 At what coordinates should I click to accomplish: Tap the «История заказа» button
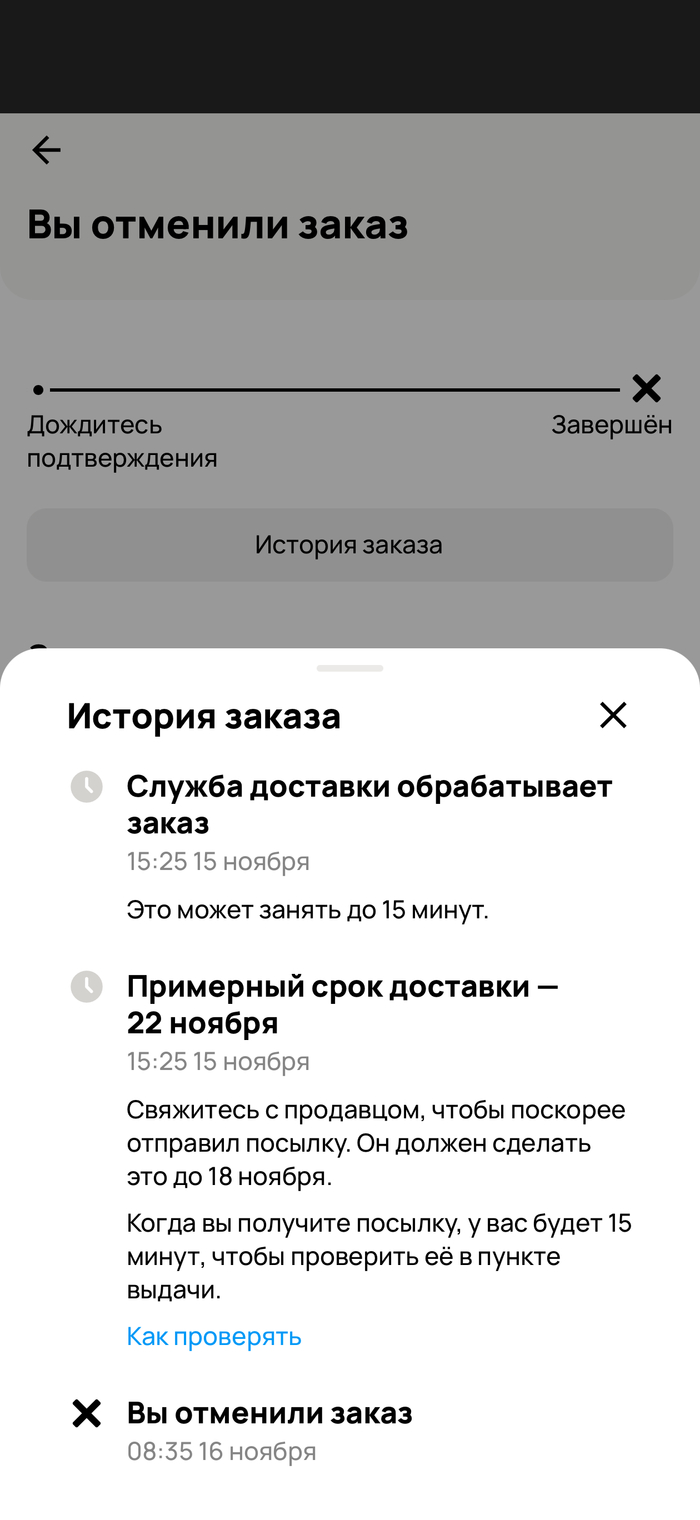coord(349,545)
